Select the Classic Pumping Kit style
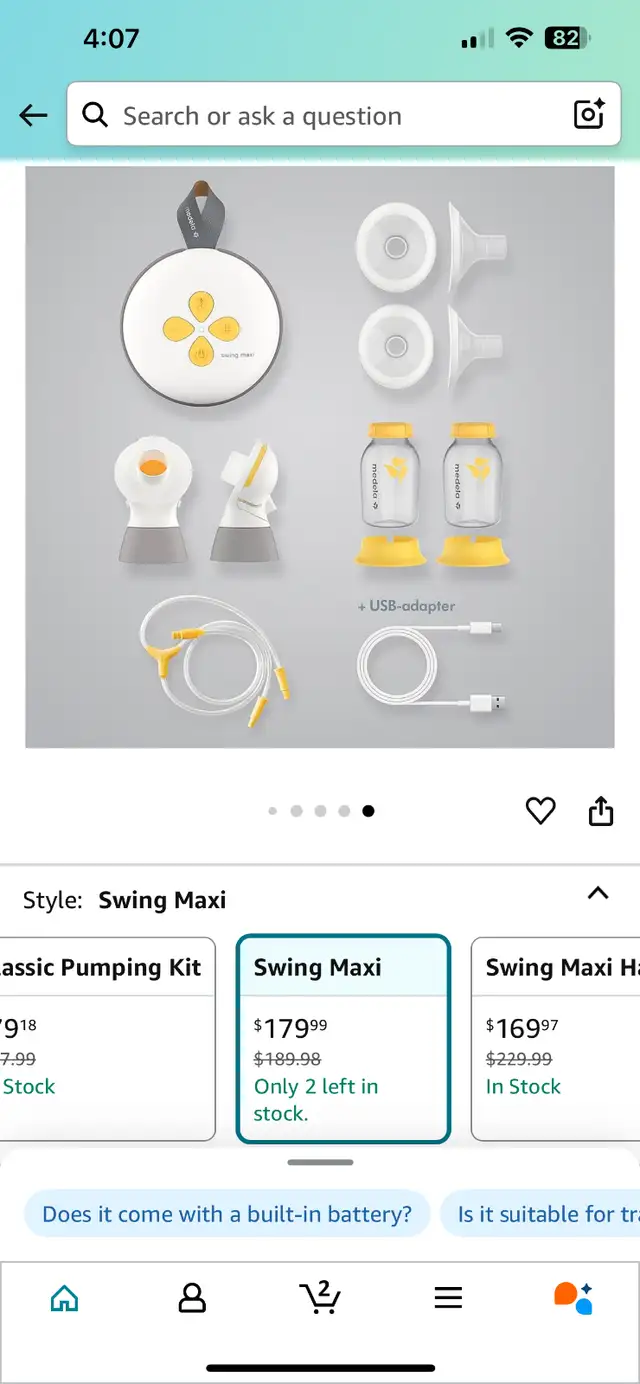This screenshot has width=640, height=1384. click(x=108, y=1039)
